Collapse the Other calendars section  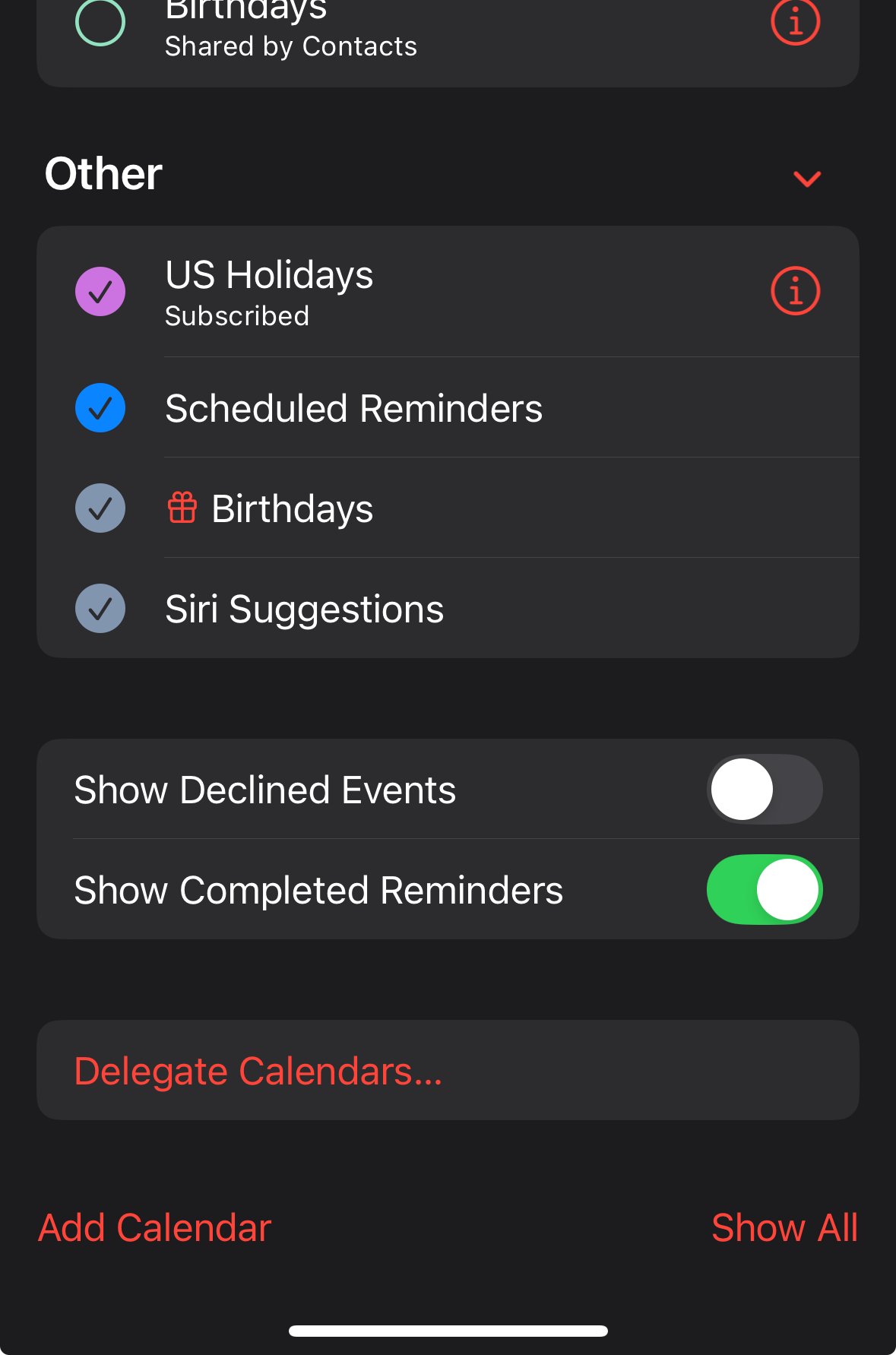pyautogui.click(x=806, y=179)
